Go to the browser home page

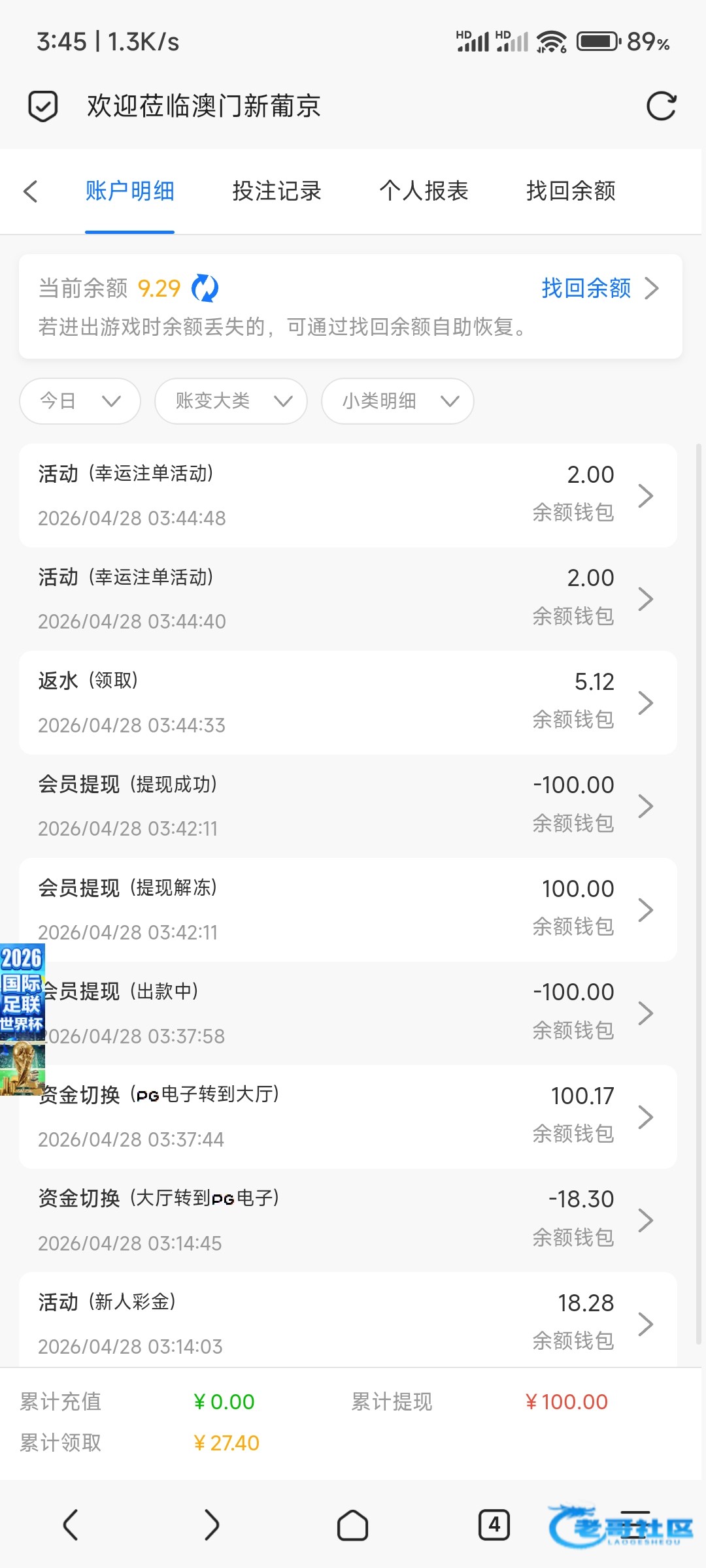pyautogui.click(x=352, y=1526)
